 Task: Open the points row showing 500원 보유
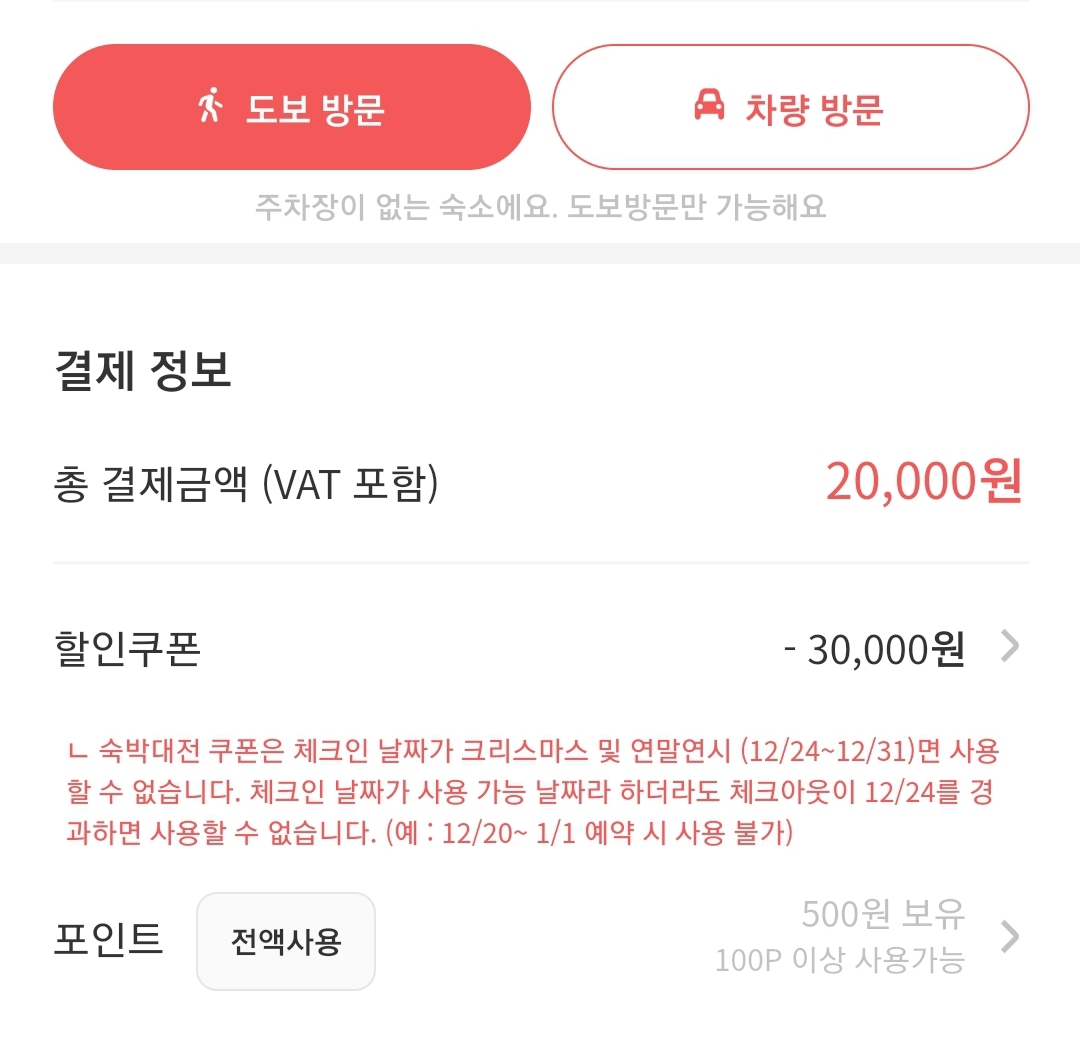pyautogui.click(x=1009, y=937)
